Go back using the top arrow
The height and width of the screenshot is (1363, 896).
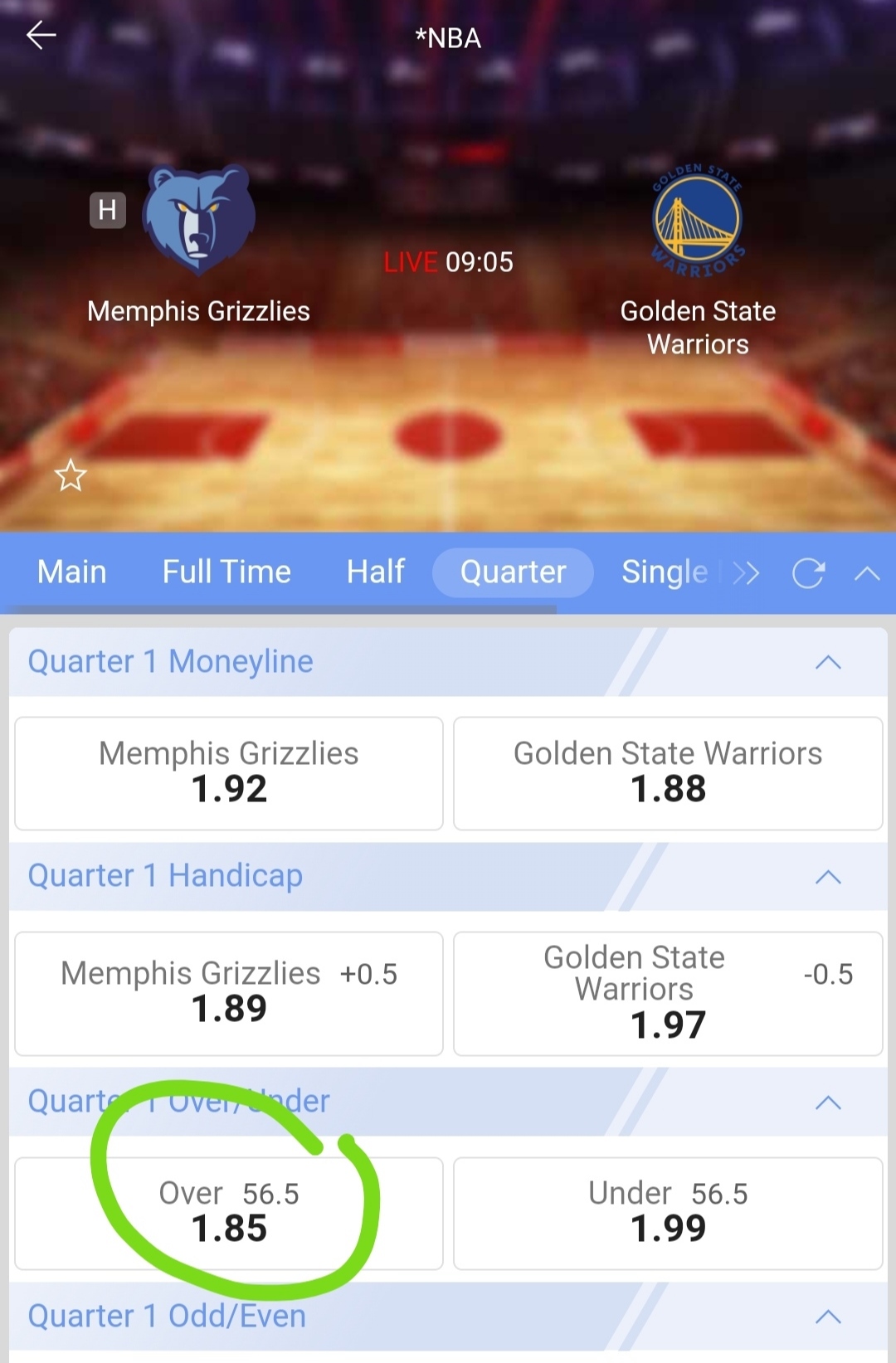[x=41, y=35]
